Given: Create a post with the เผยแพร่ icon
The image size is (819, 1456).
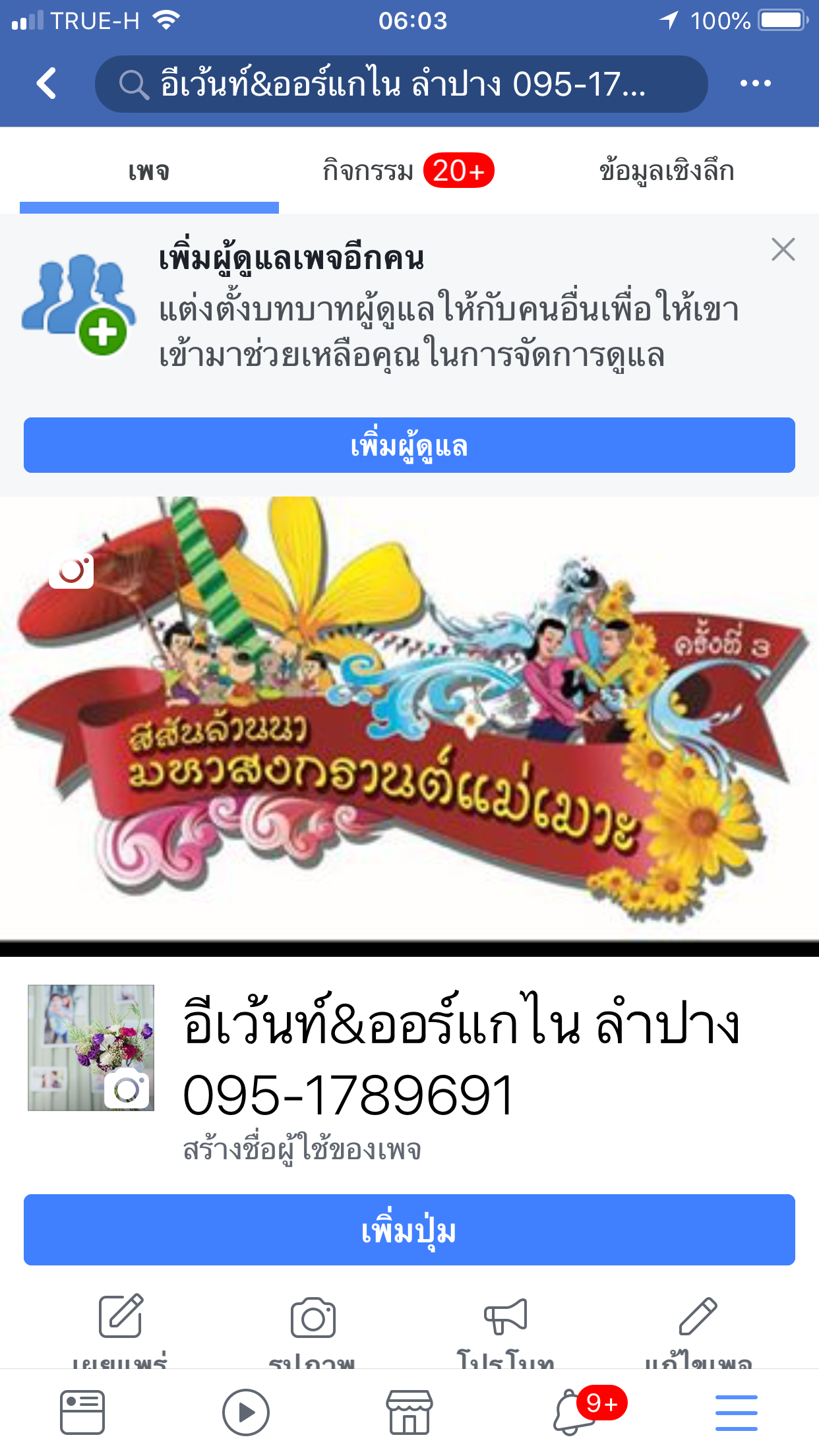Looking at the screenshot, I should 121,1316.
